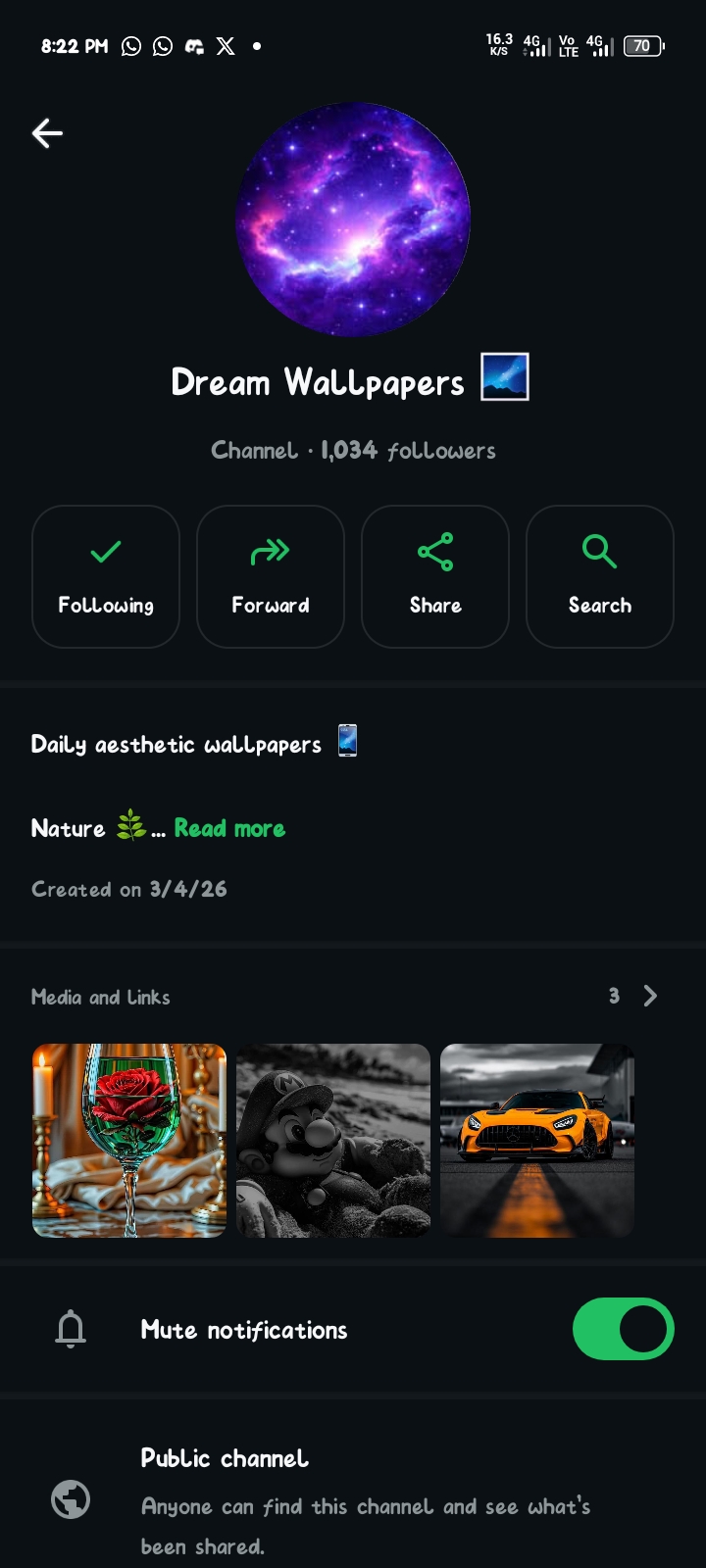Tap the Following button to unfollow
The width and height of the screenshot is (706, 1568).
106,576
